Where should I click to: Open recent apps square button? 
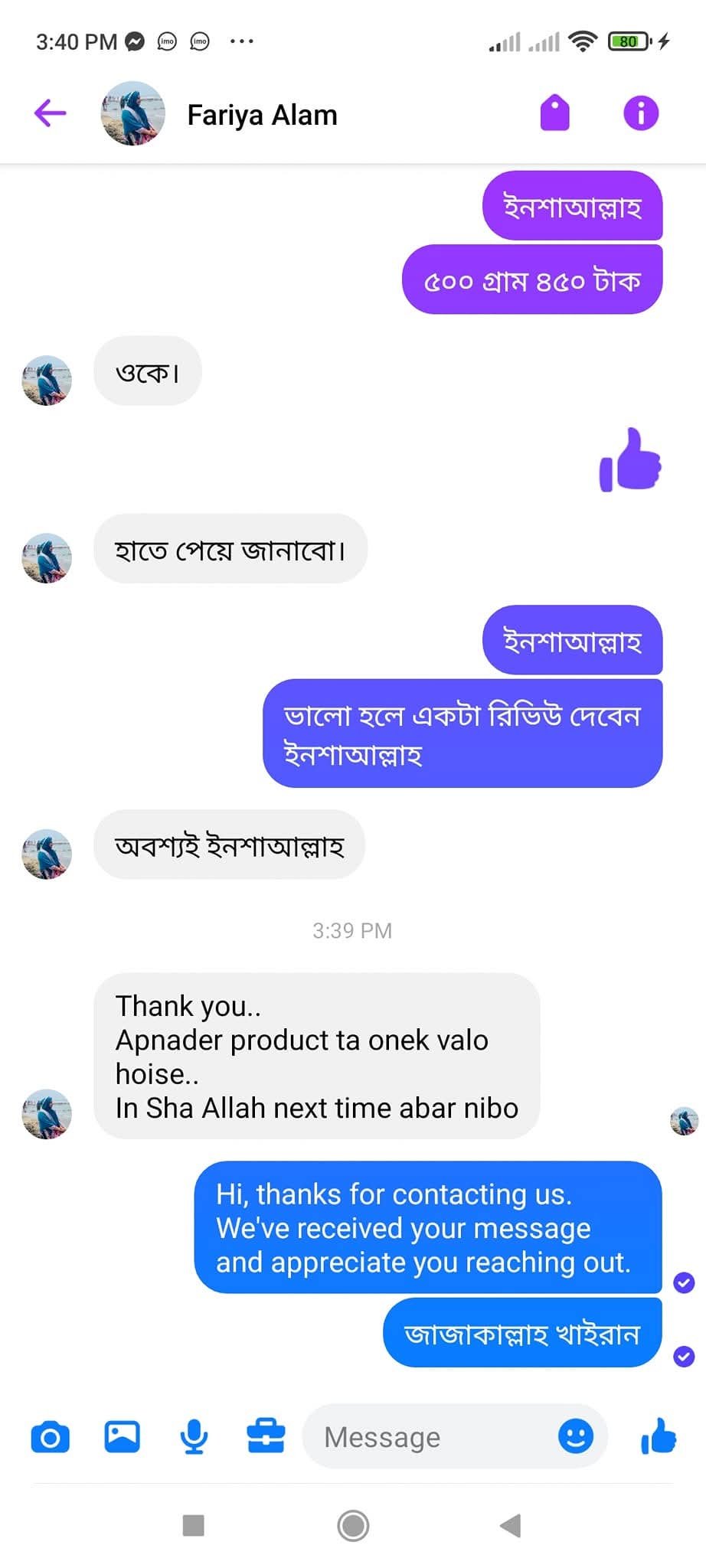(x=194, y=1525)
